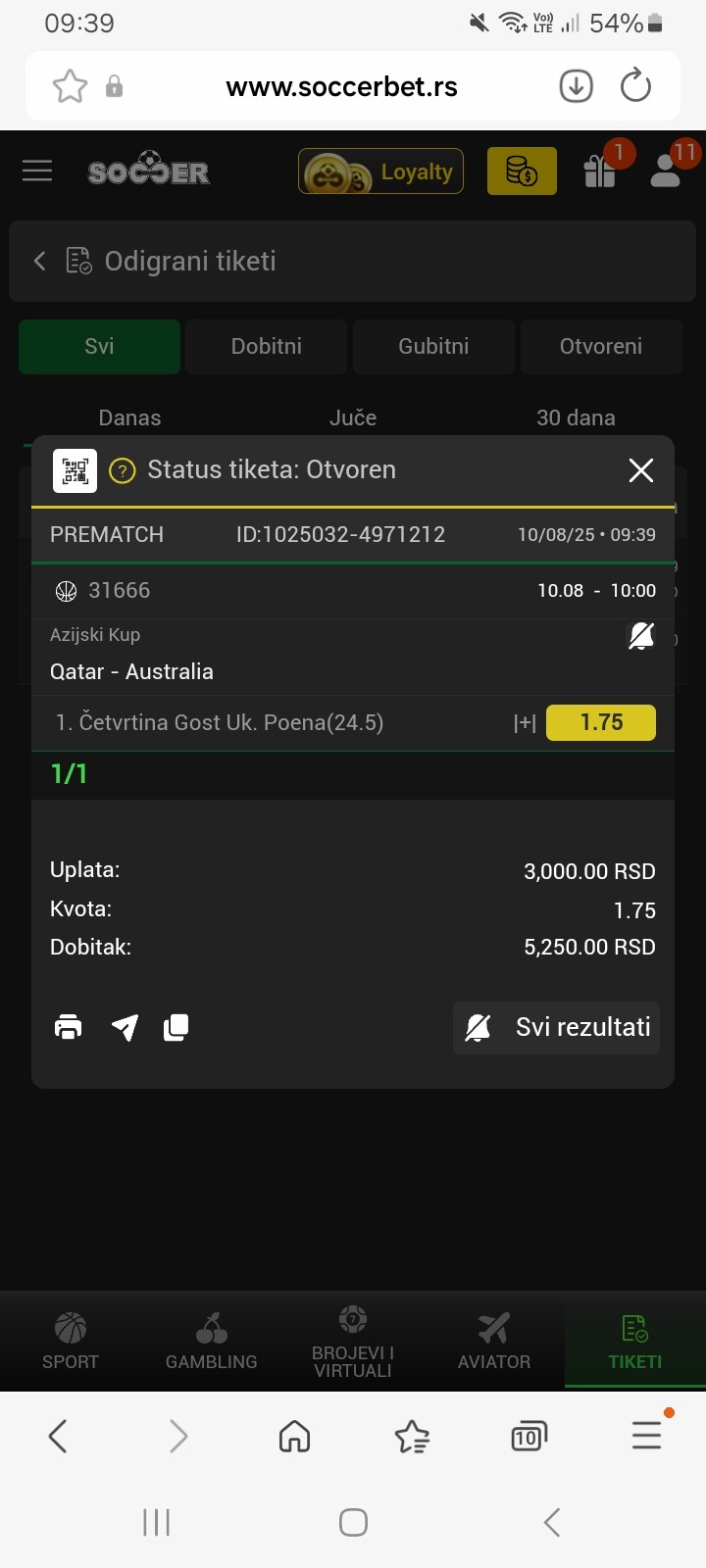Open the Loyalty button
The width and height of the screenshot is (706, 1568).
[380, 171]
